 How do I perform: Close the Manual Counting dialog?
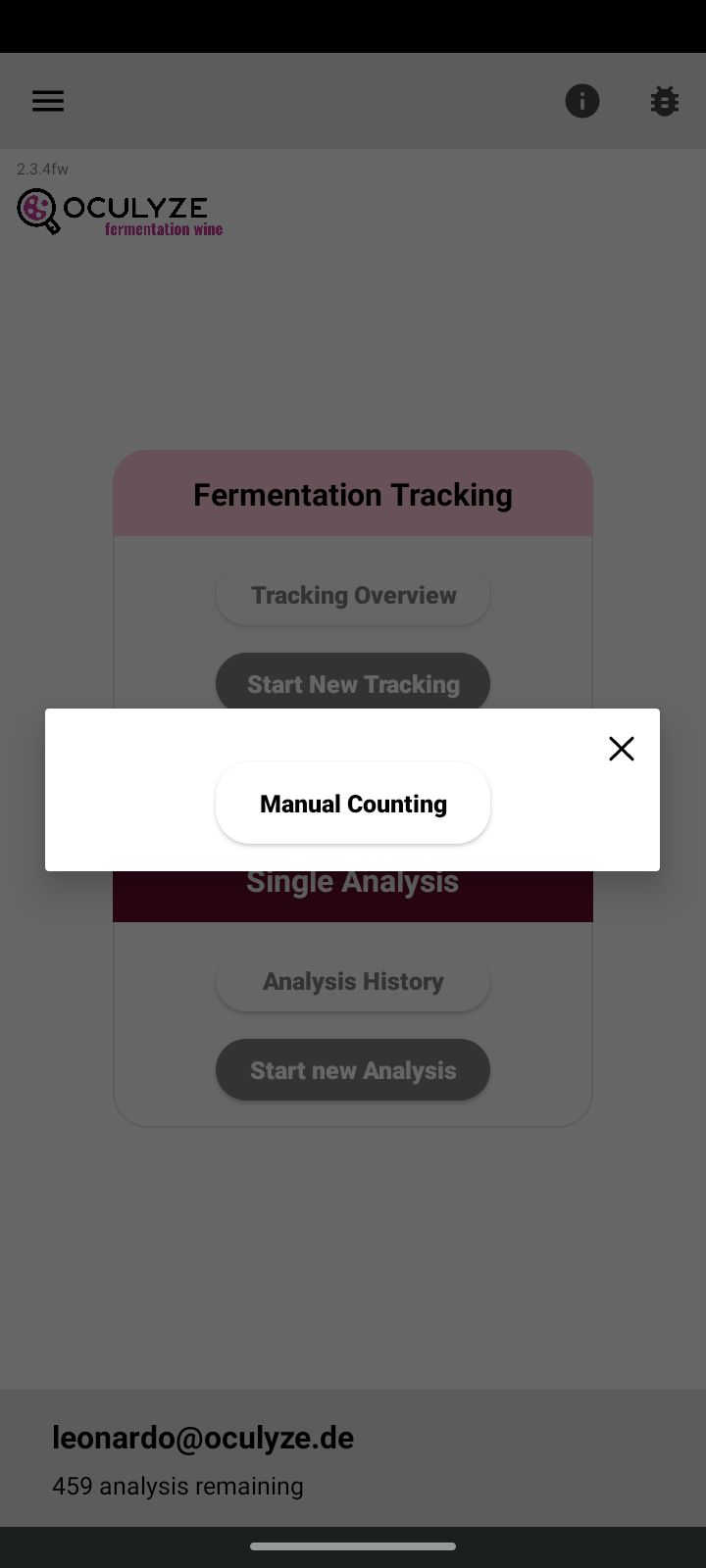[622, 749]
